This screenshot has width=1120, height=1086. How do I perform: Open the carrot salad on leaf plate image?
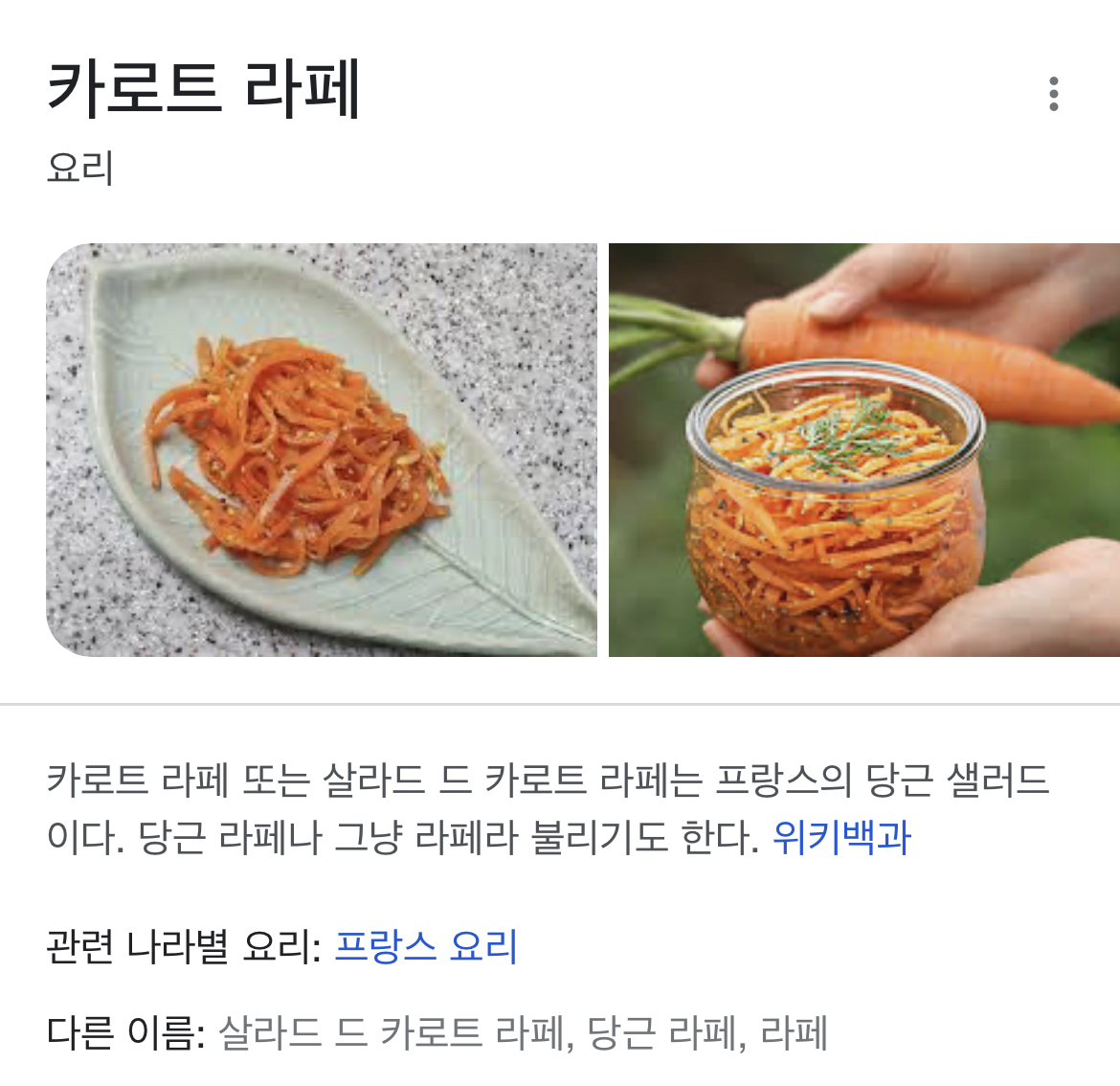point(322,449)
